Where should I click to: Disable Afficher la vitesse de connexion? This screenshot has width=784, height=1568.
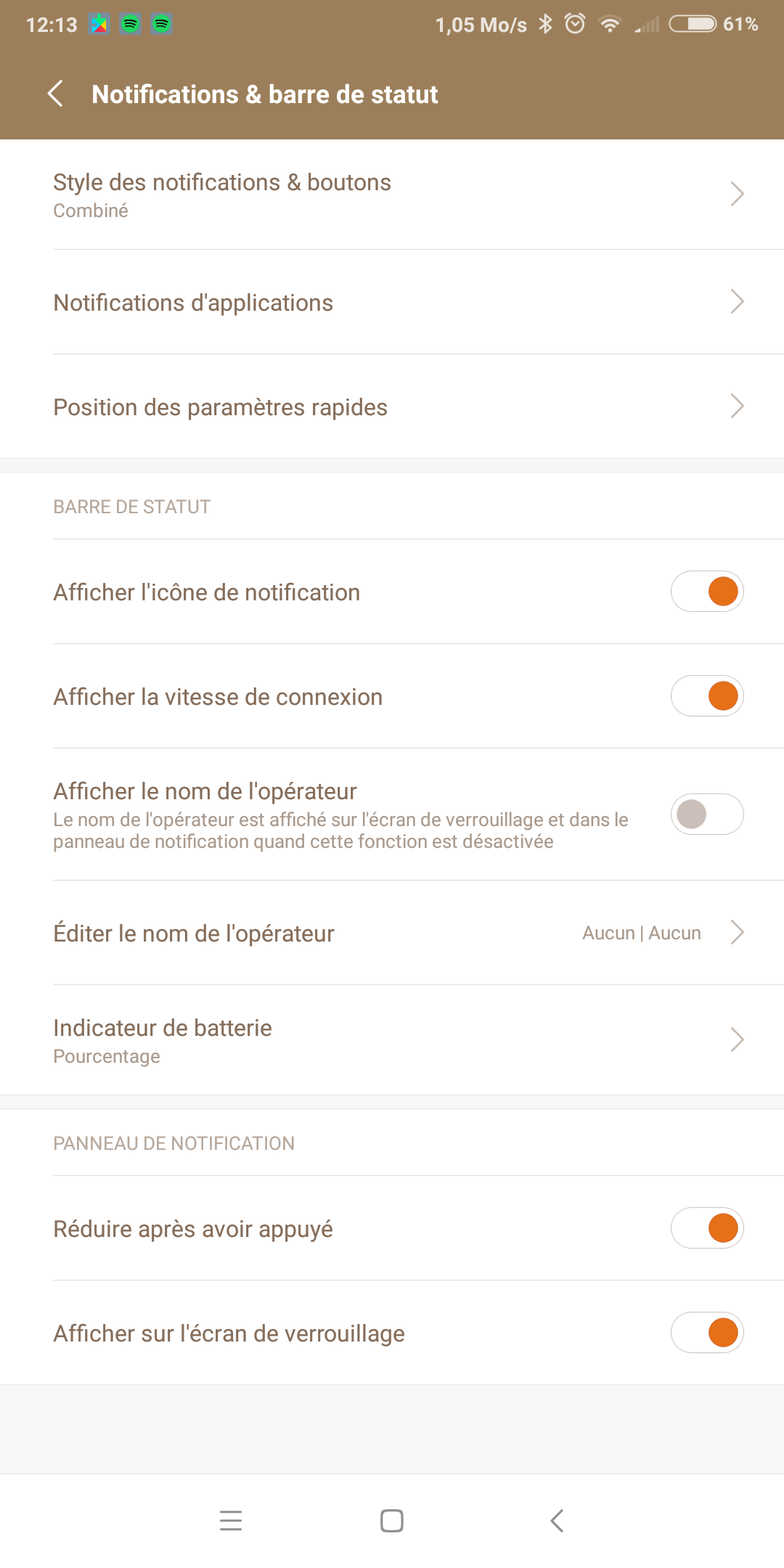(706, 696)
